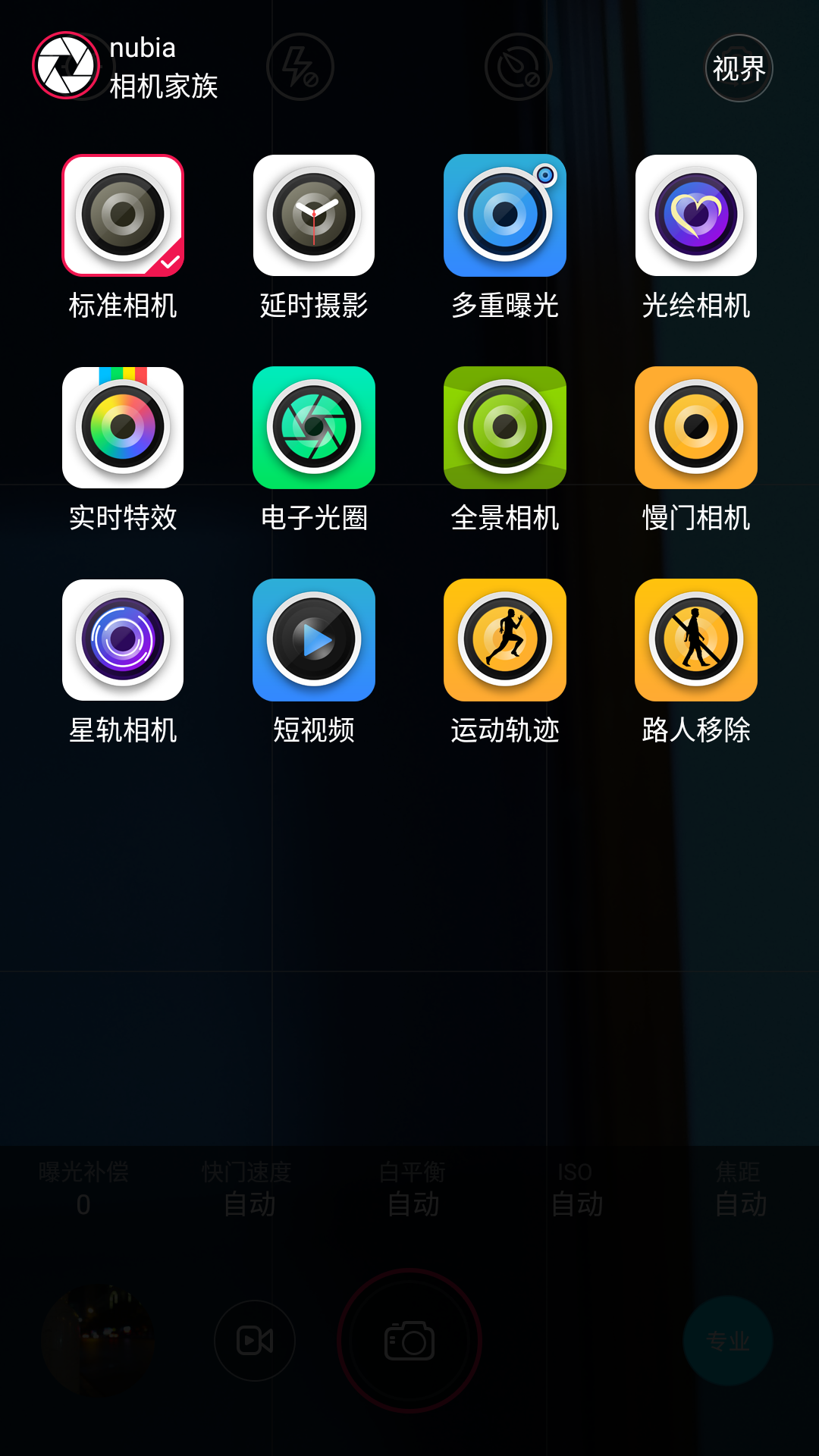Tap the nubia 相机家族 aperture icon
Screen dimensions: 819x1456
click(66, 66)
